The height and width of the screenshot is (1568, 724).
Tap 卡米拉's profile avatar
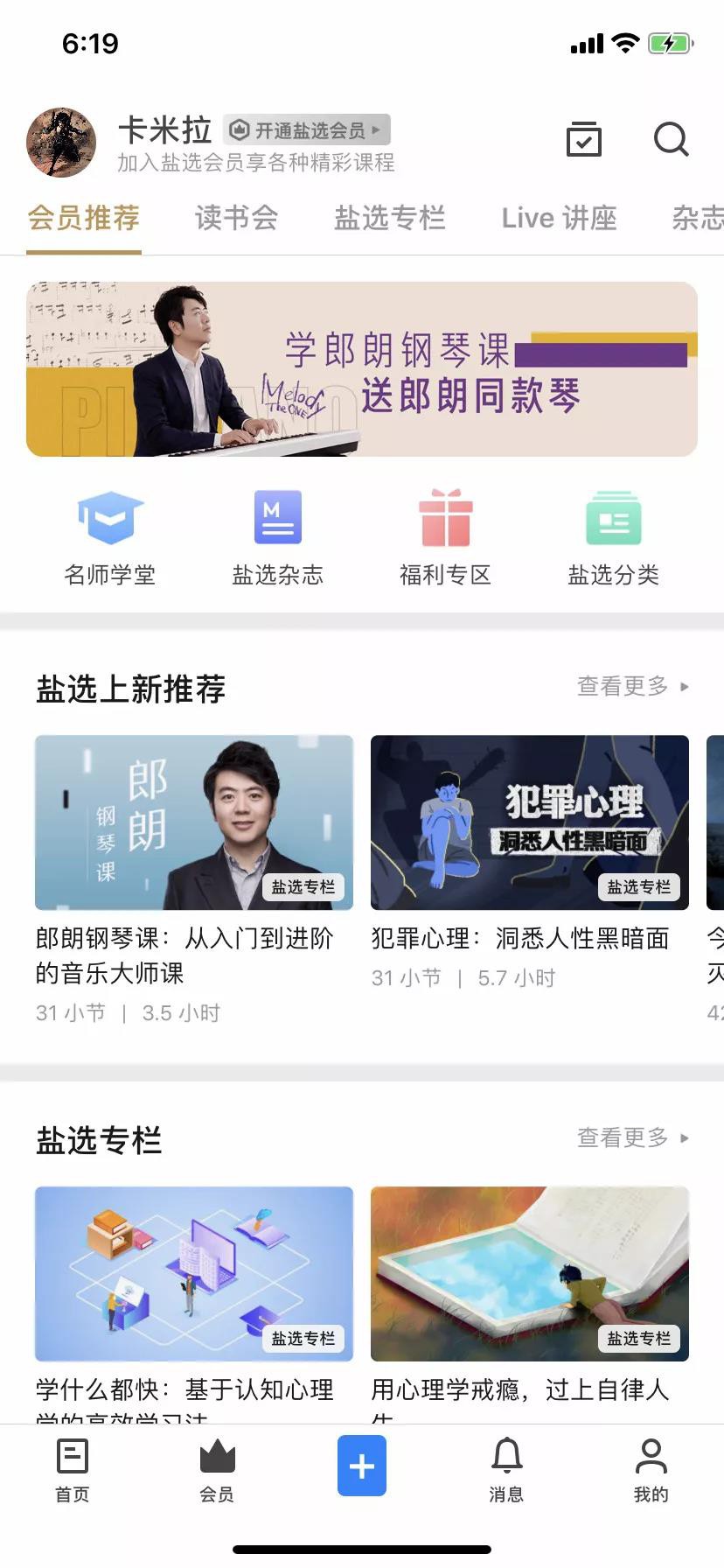(59, 142)
